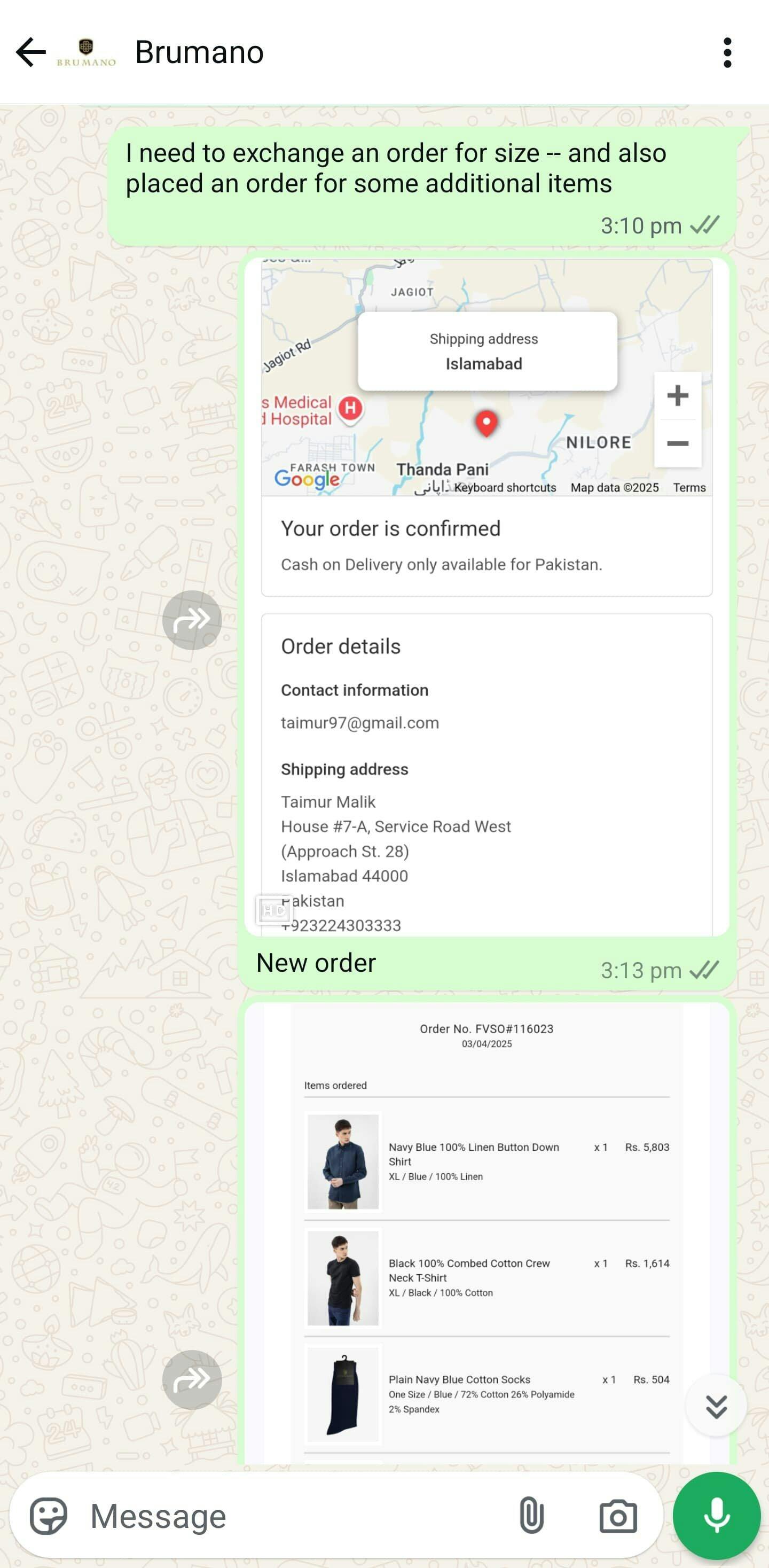Jump to latest messages with down arrows
The image size is (769, 1568).
pos(716,1406)
